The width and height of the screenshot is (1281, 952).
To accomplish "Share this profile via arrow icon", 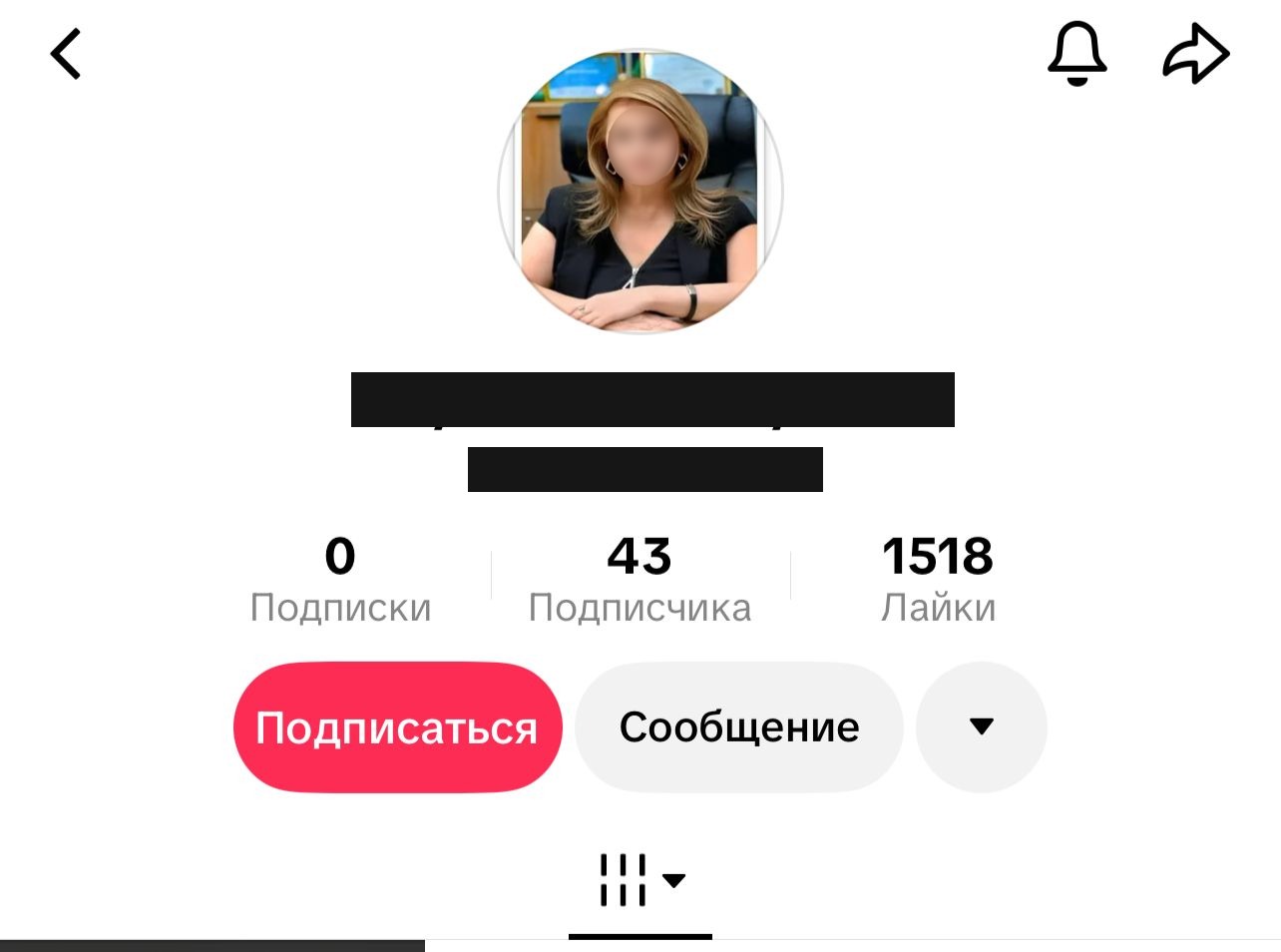I will [1195, 54].
